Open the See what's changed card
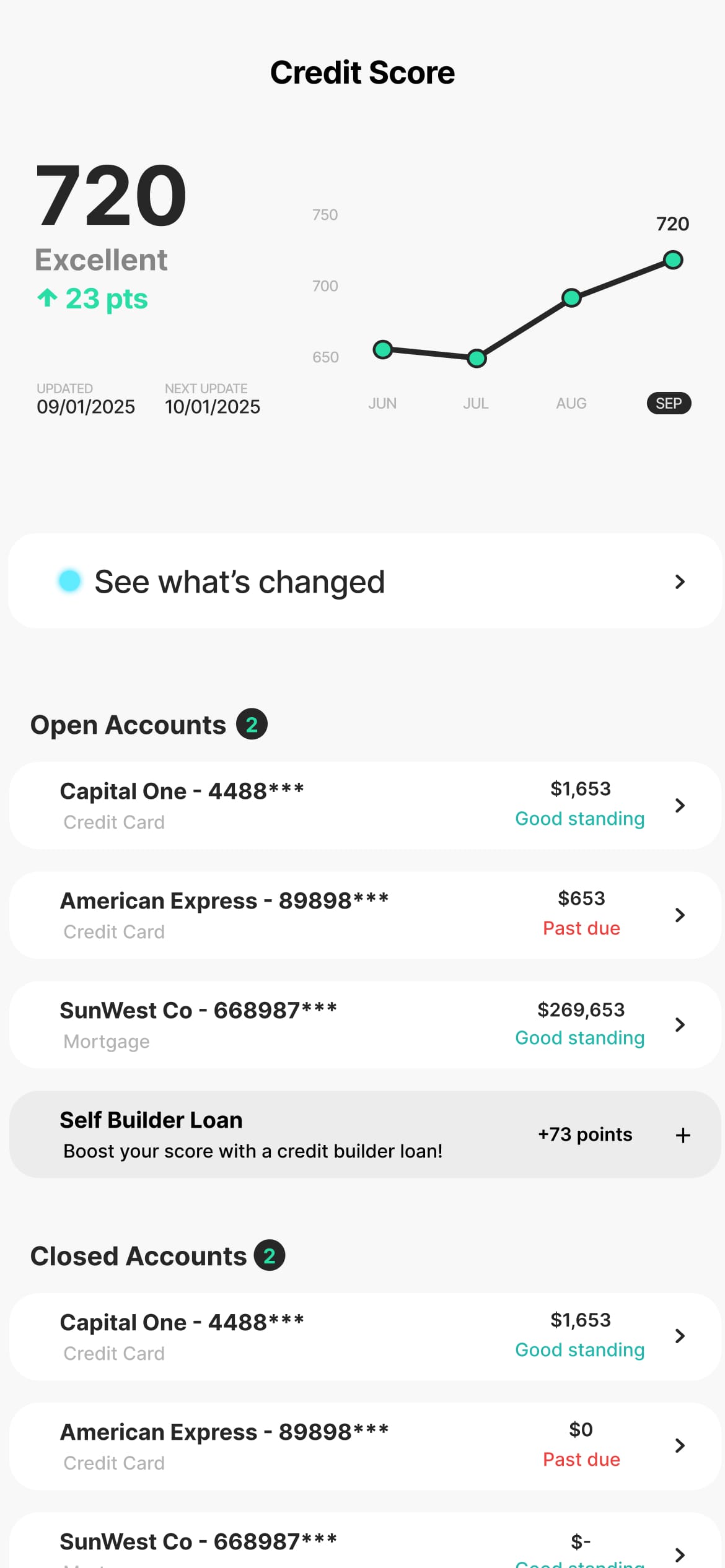 pos(364,581)
